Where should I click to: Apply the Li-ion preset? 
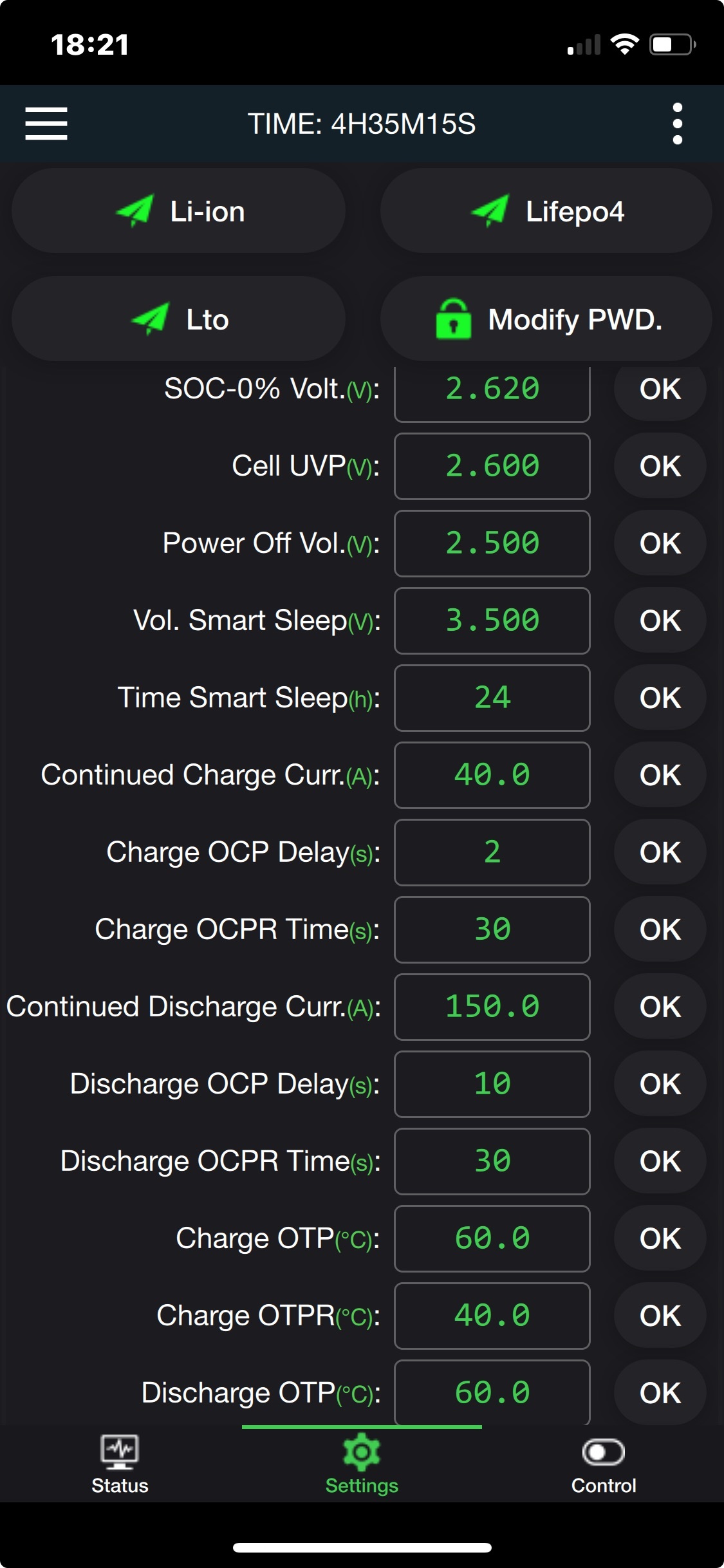pyautogui.click(x=178, y=211)
